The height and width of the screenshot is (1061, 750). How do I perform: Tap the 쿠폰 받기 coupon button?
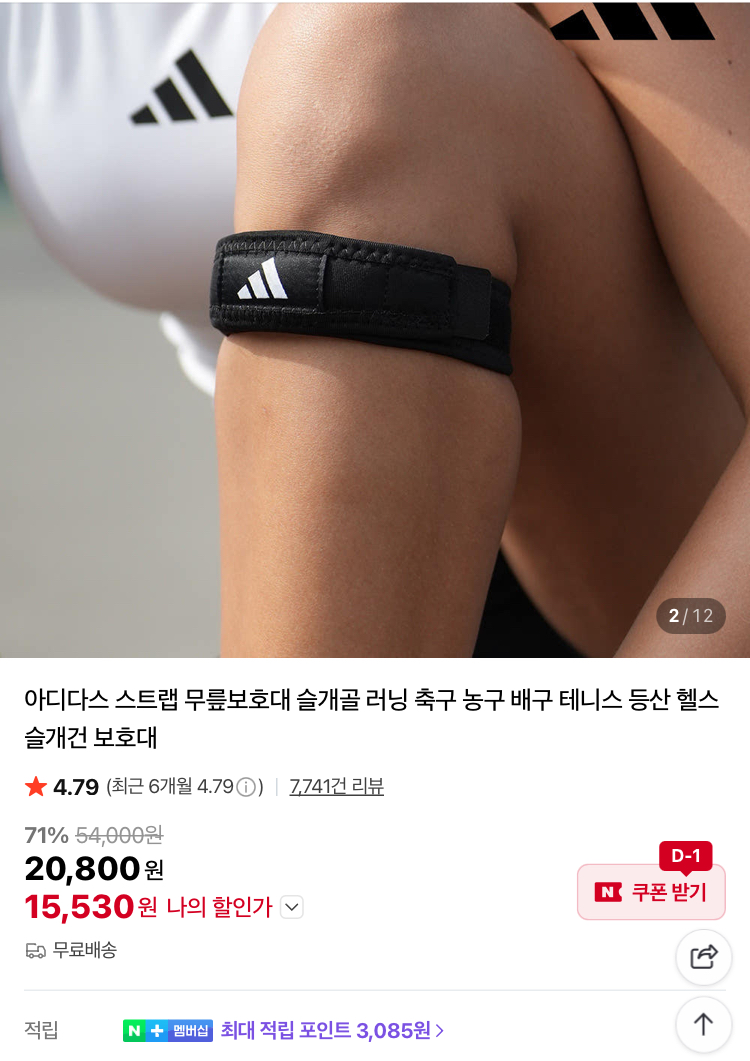[x=651, y=892]
